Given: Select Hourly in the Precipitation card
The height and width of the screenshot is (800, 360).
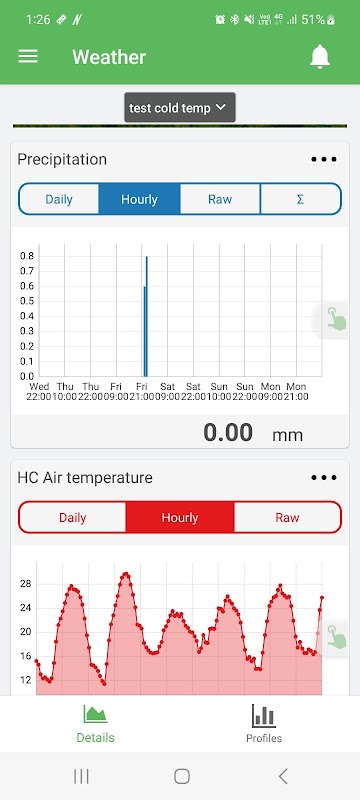Looking at the screenshot, I should (139, 199).
